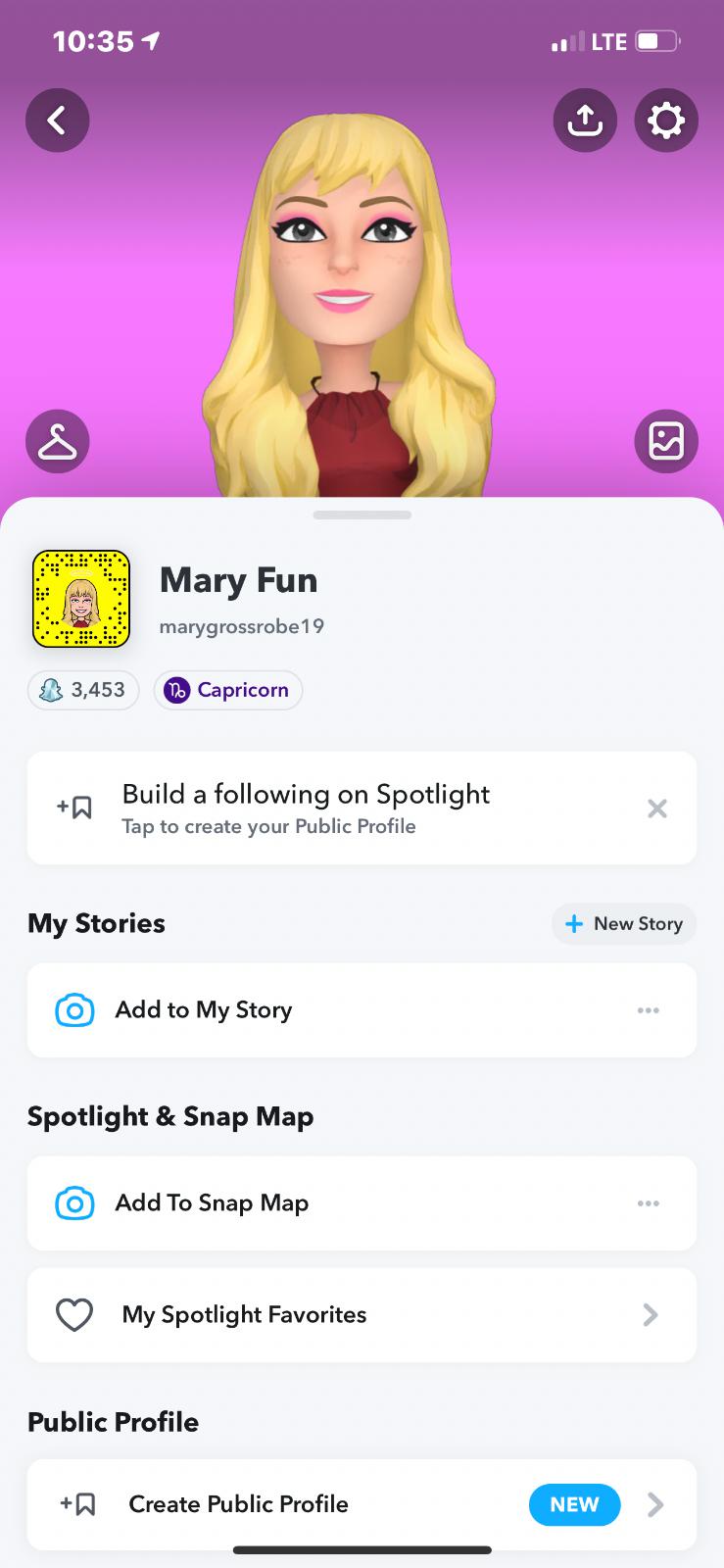Dismiss the Spotlight following banner

pyautogui.click(x=657, y=808)
